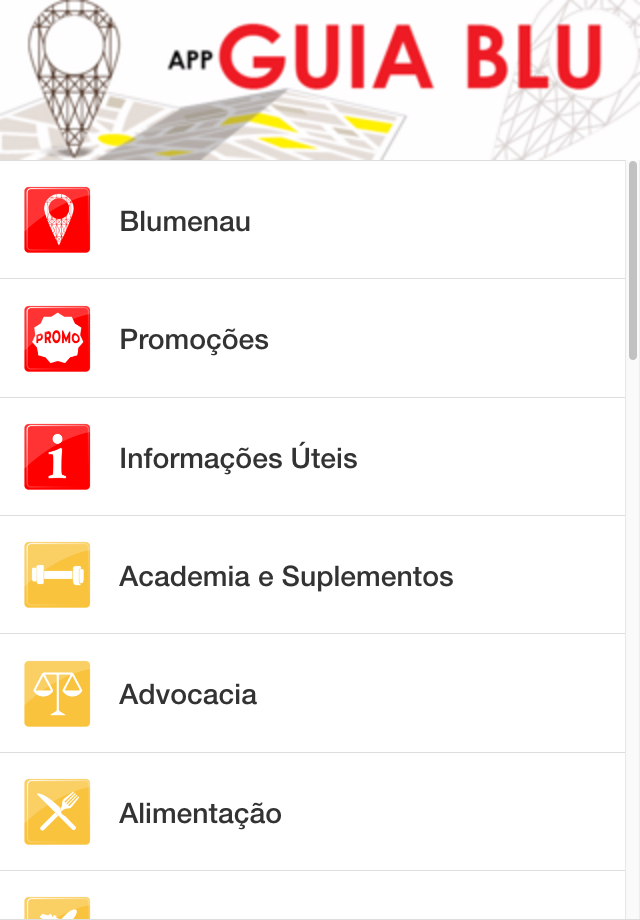Browse the Advocacia category
This screenshot has width=640, height=920.
click(188, 695)
